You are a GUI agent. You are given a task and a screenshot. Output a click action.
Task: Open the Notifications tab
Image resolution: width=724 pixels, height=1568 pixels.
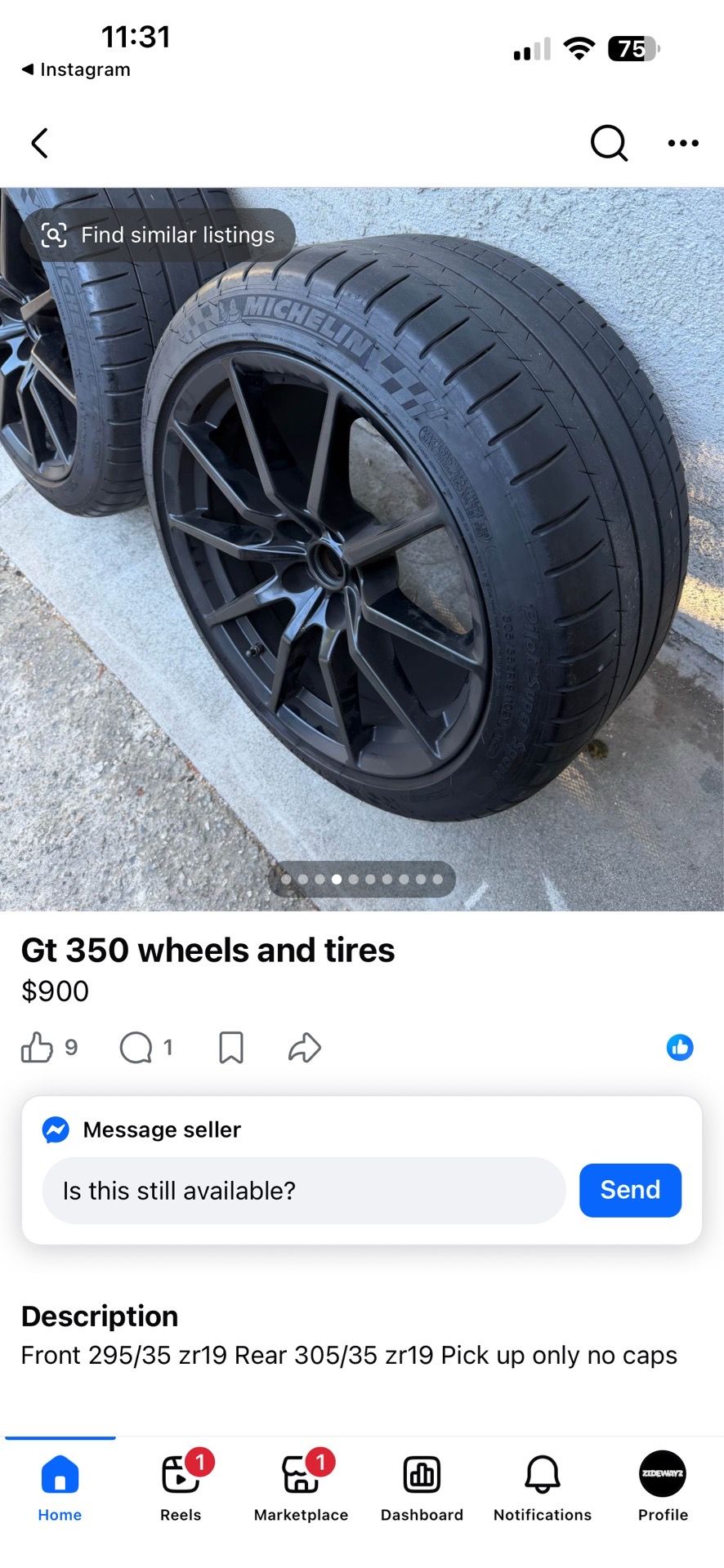[543, 1486]
